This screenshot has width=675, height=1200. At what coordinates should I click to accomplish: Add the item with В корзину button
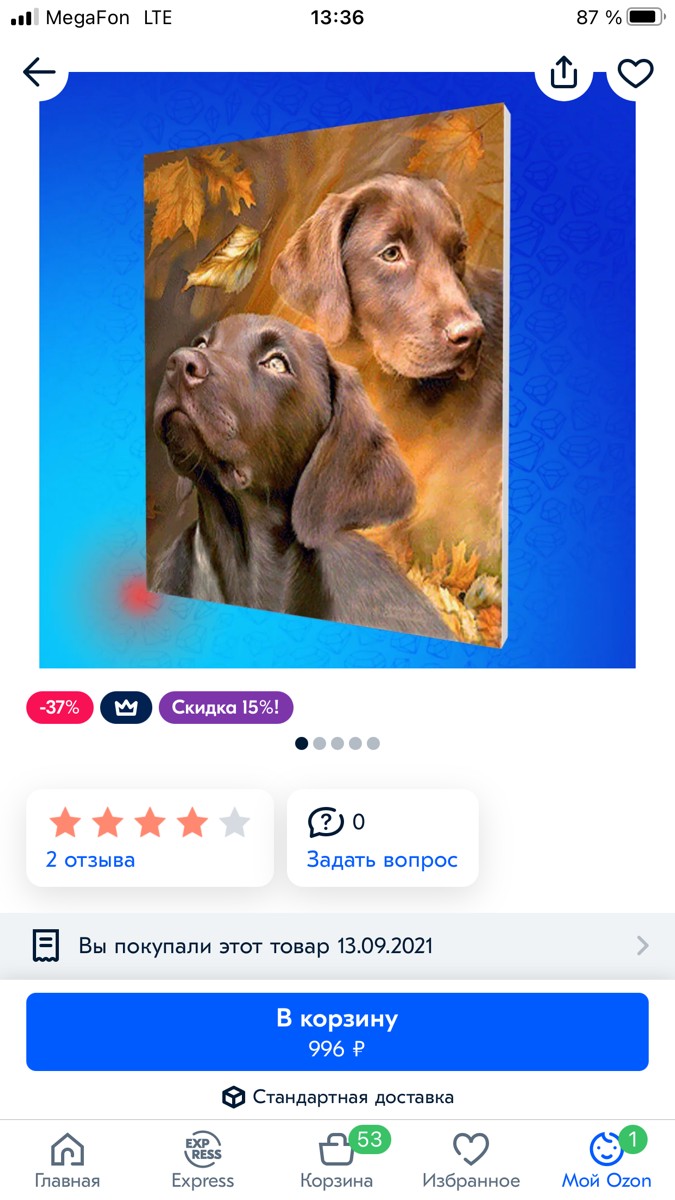(x=337, y=1032)
